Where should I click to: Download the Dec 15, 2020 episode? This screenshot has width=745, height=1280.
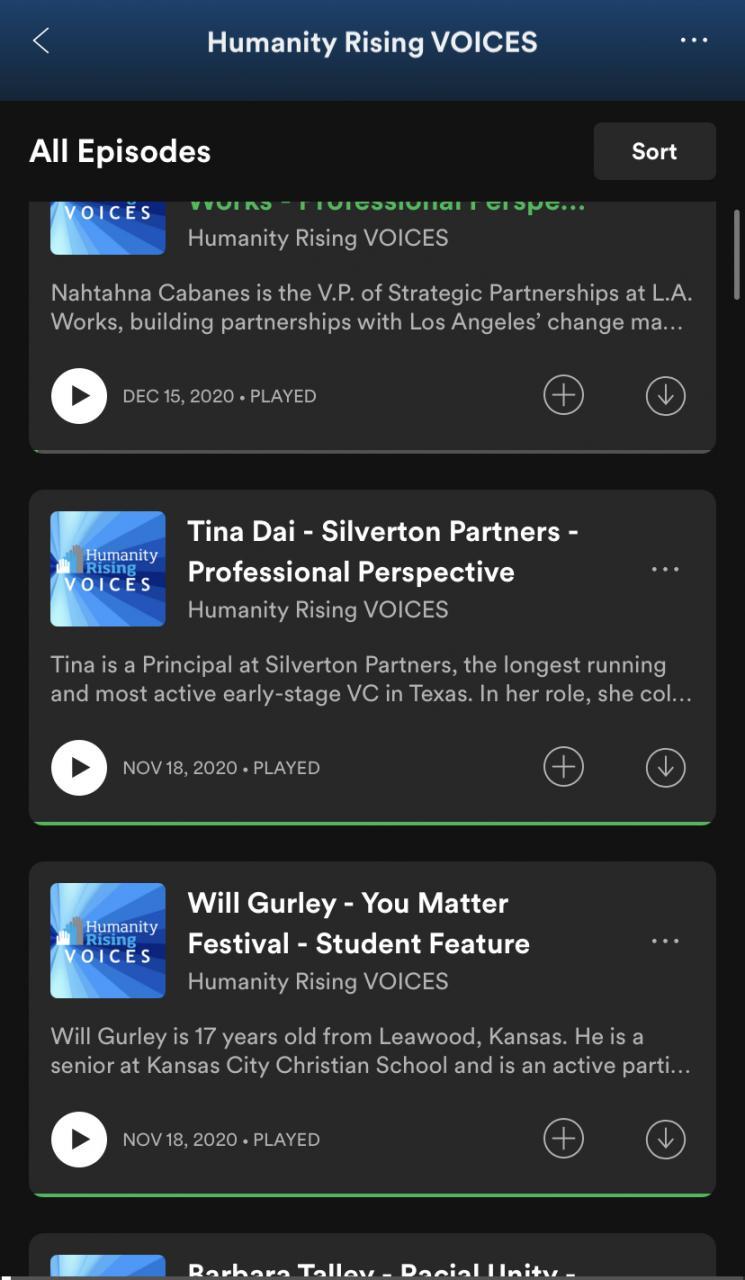pyautogui.click(x=665, y=396)
